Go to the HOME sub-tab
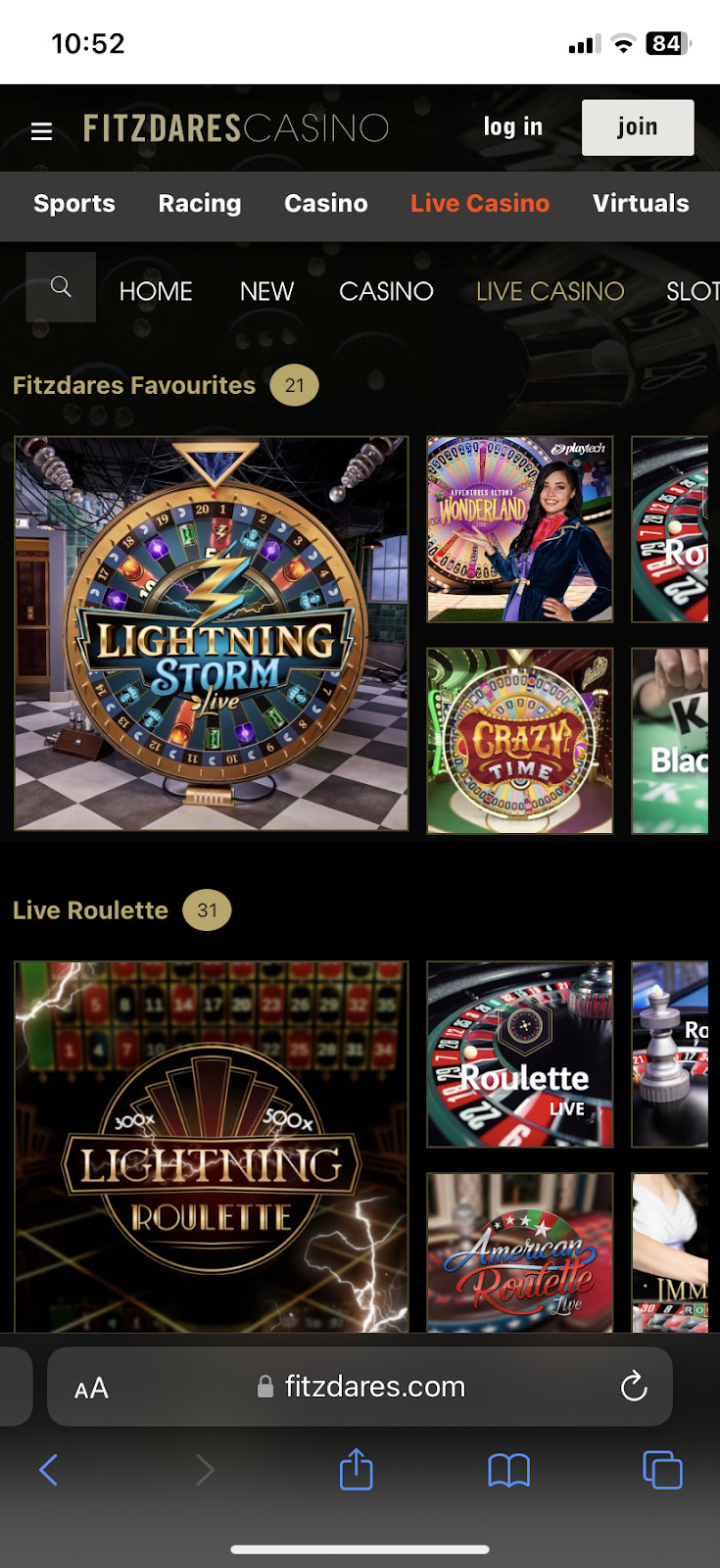 156,291
